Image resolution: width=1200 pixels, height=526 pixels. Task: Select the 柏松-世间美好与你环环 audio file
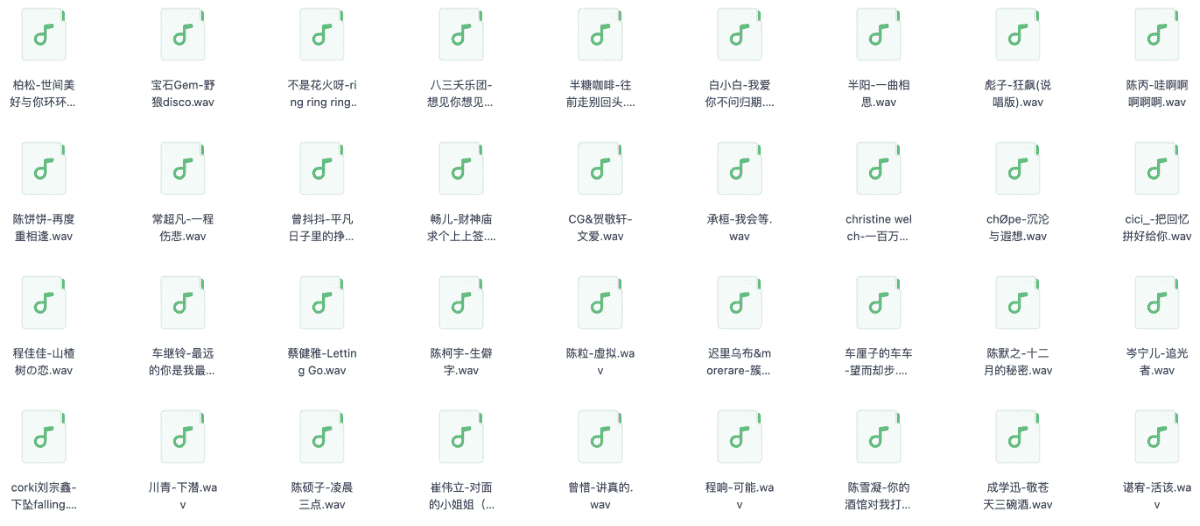[43, 34]
